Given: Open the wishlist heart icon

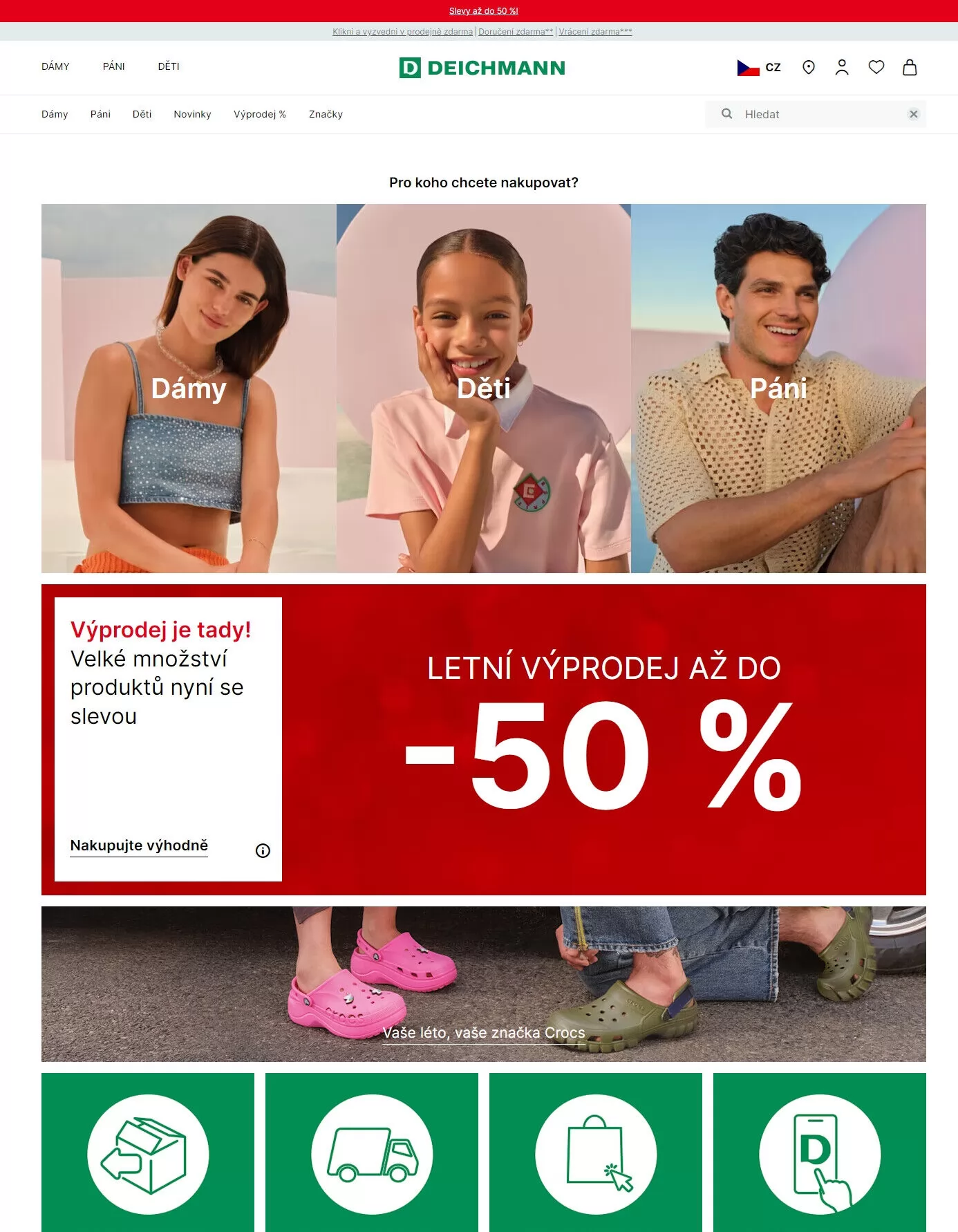Looking at the screenshot, I should (876, 67).
